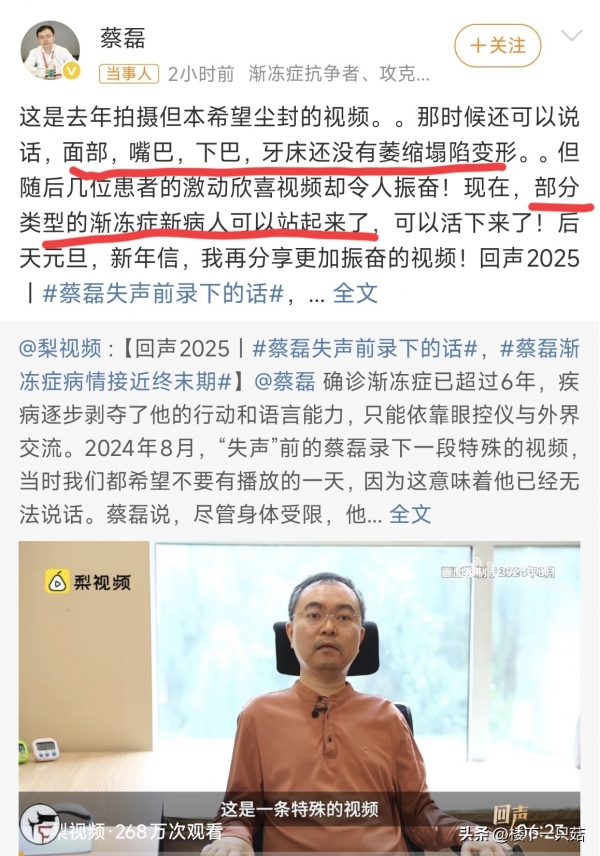The image size is (600, 856).
Task: Open hashtag #蔡磊失声前录下的话# in 蔡磊's post
Action: tap(165, 294)
